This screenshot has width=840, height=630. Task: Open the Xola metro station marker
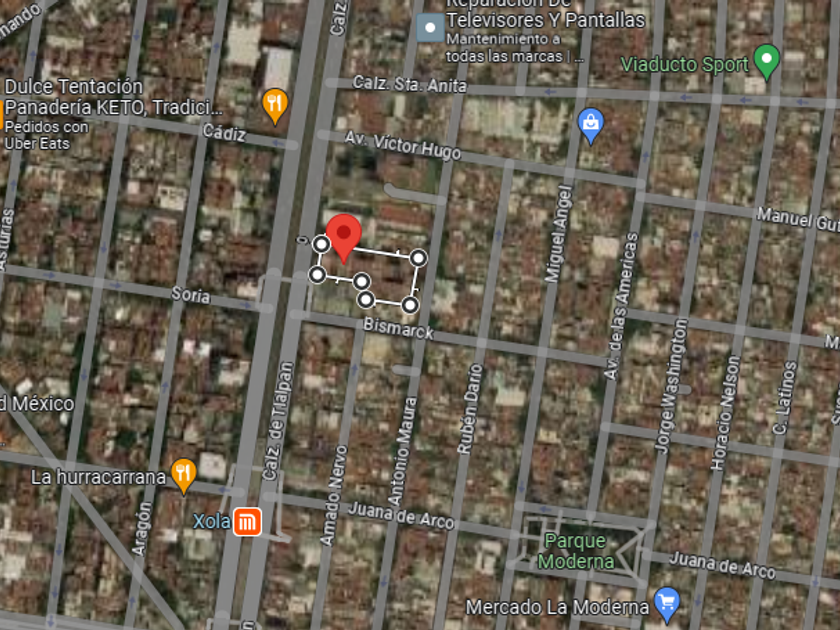[x=247, y=521]
